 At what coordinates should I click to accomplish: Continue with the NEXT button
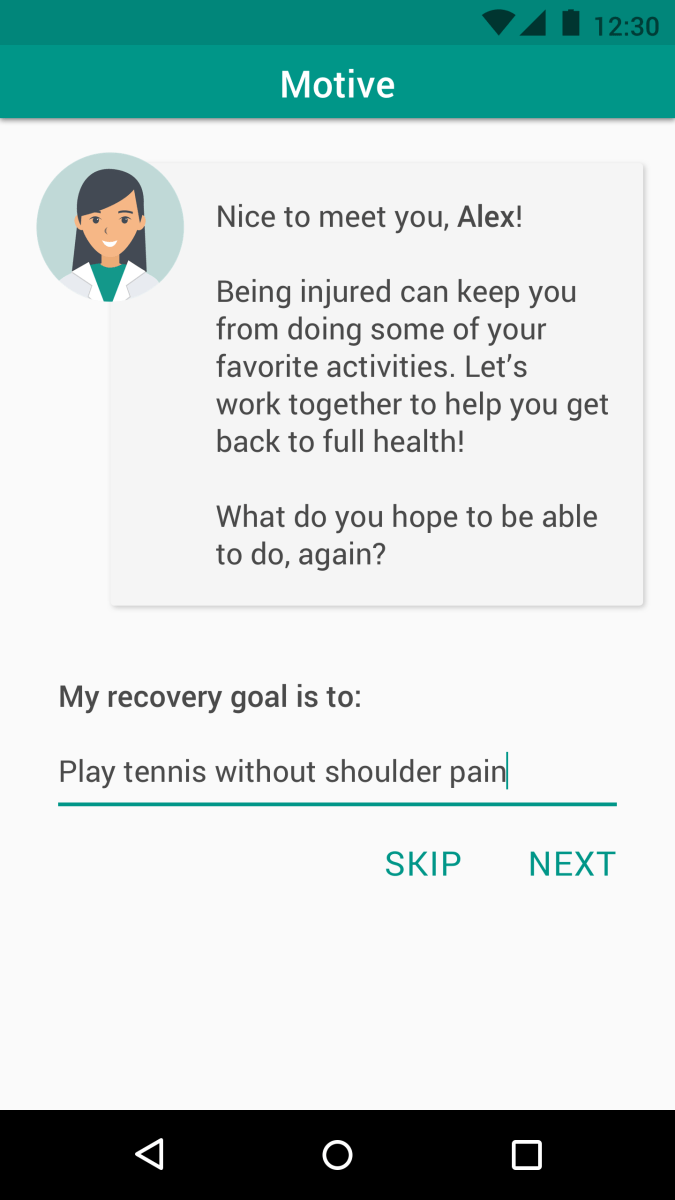[x=571, y=864]
